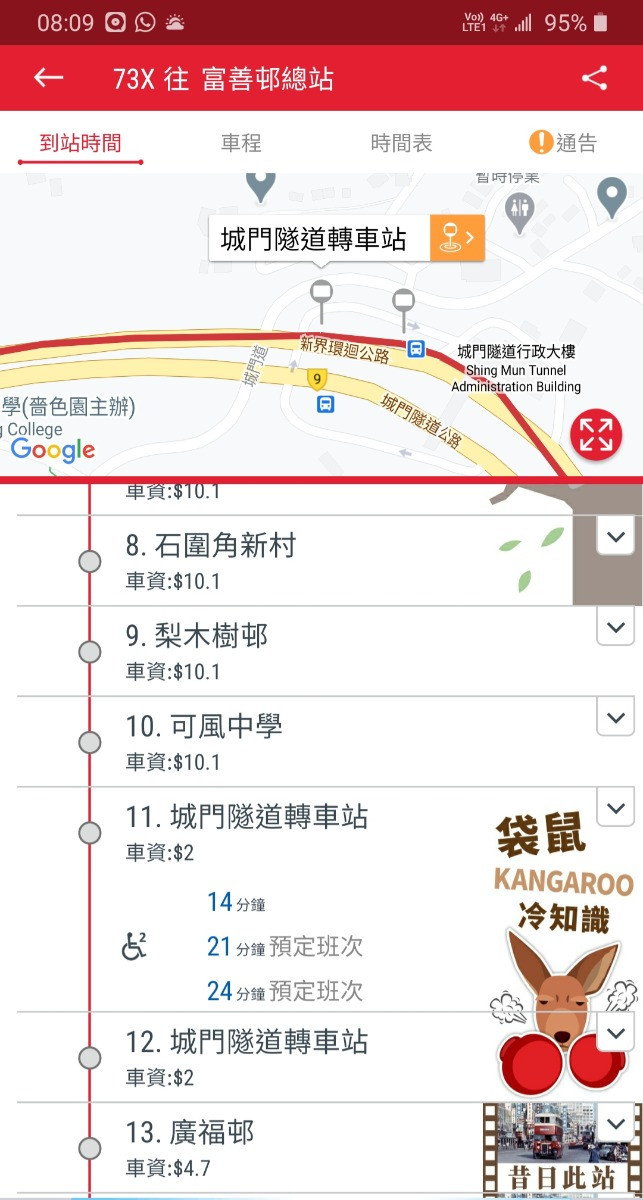Go back using the top-left arrow

click(48, 78)
